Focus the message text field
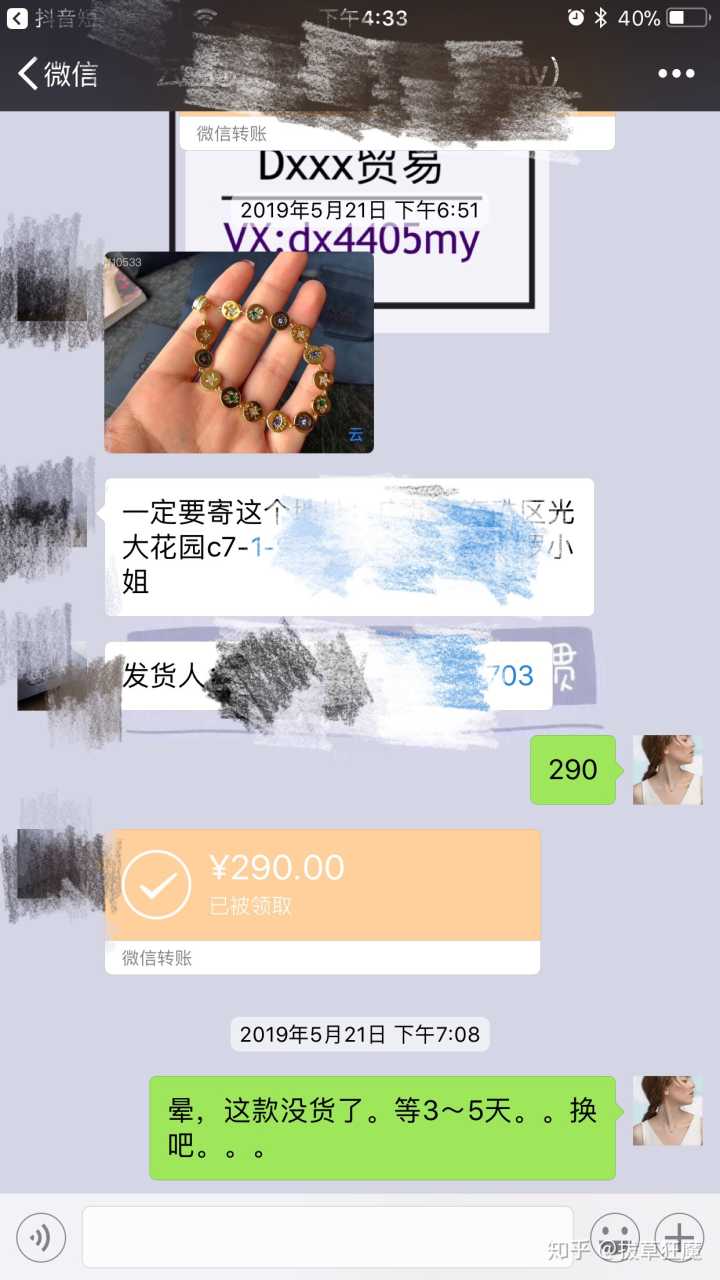The height and width of the screenshot is (1280, 720). (327, 1237)
